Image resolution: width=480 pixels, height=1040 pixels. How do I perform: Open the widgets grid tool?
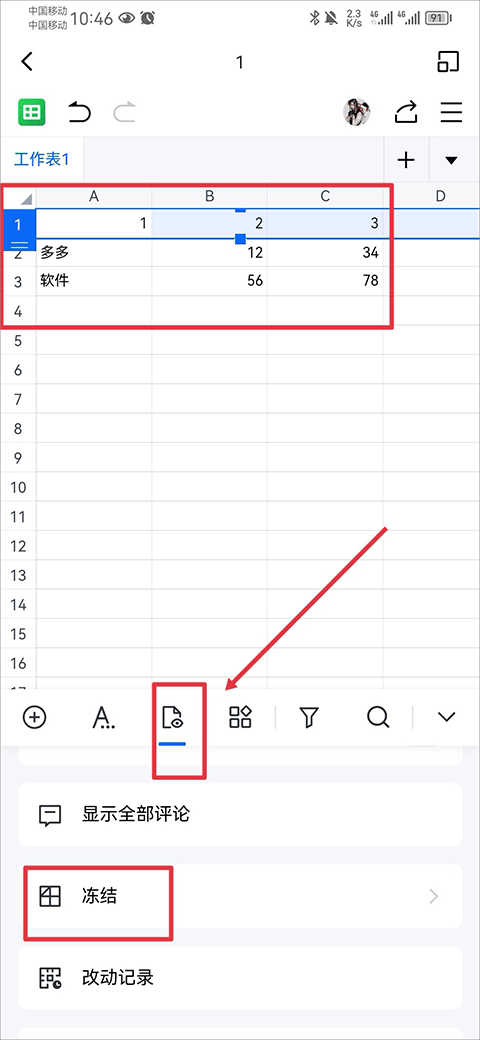click(x=240, y=717)
